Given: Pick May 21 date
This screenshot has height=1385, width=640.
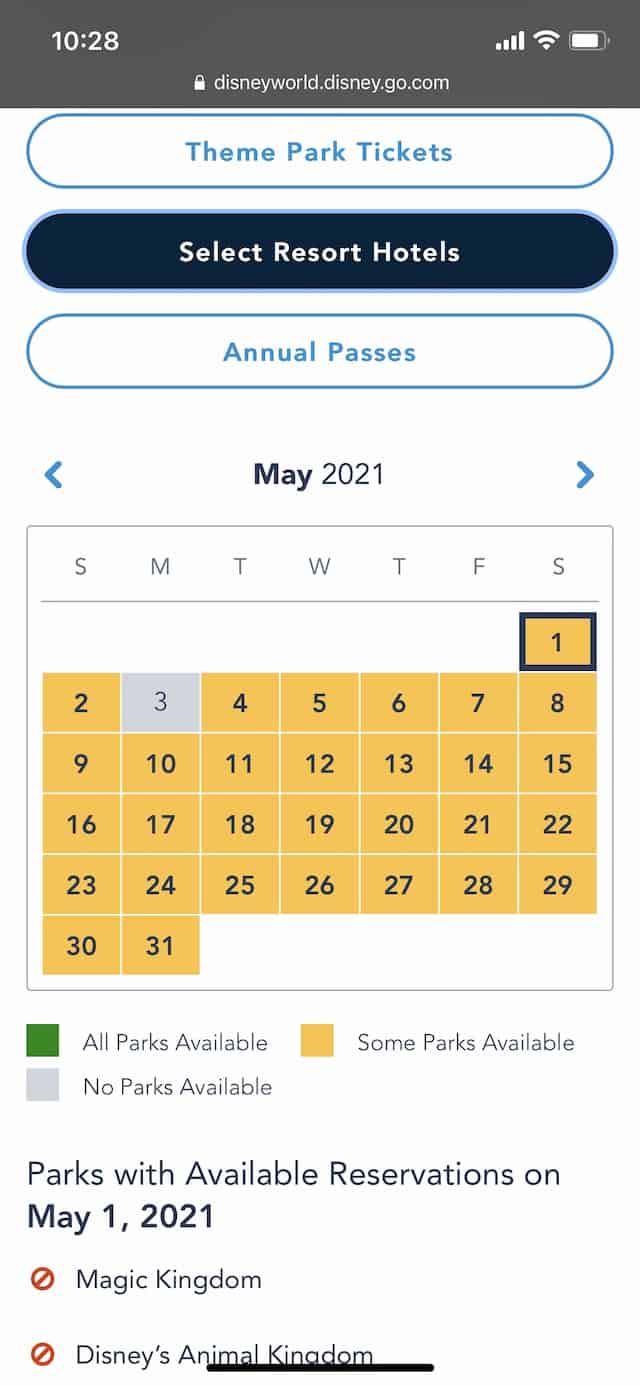Looking at the screenshot, I should pos(478,824).
